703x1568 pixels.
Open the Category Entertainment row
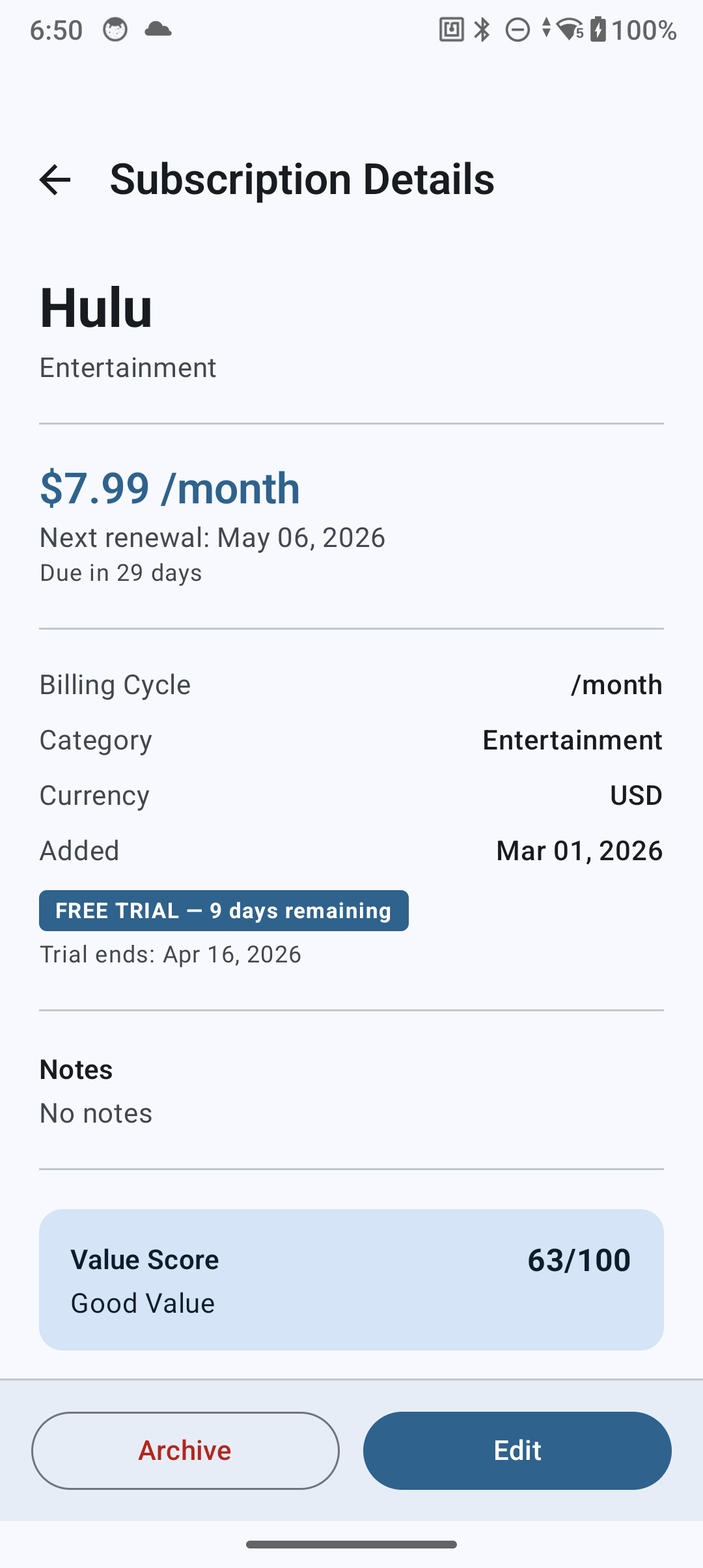coord(351,739)
